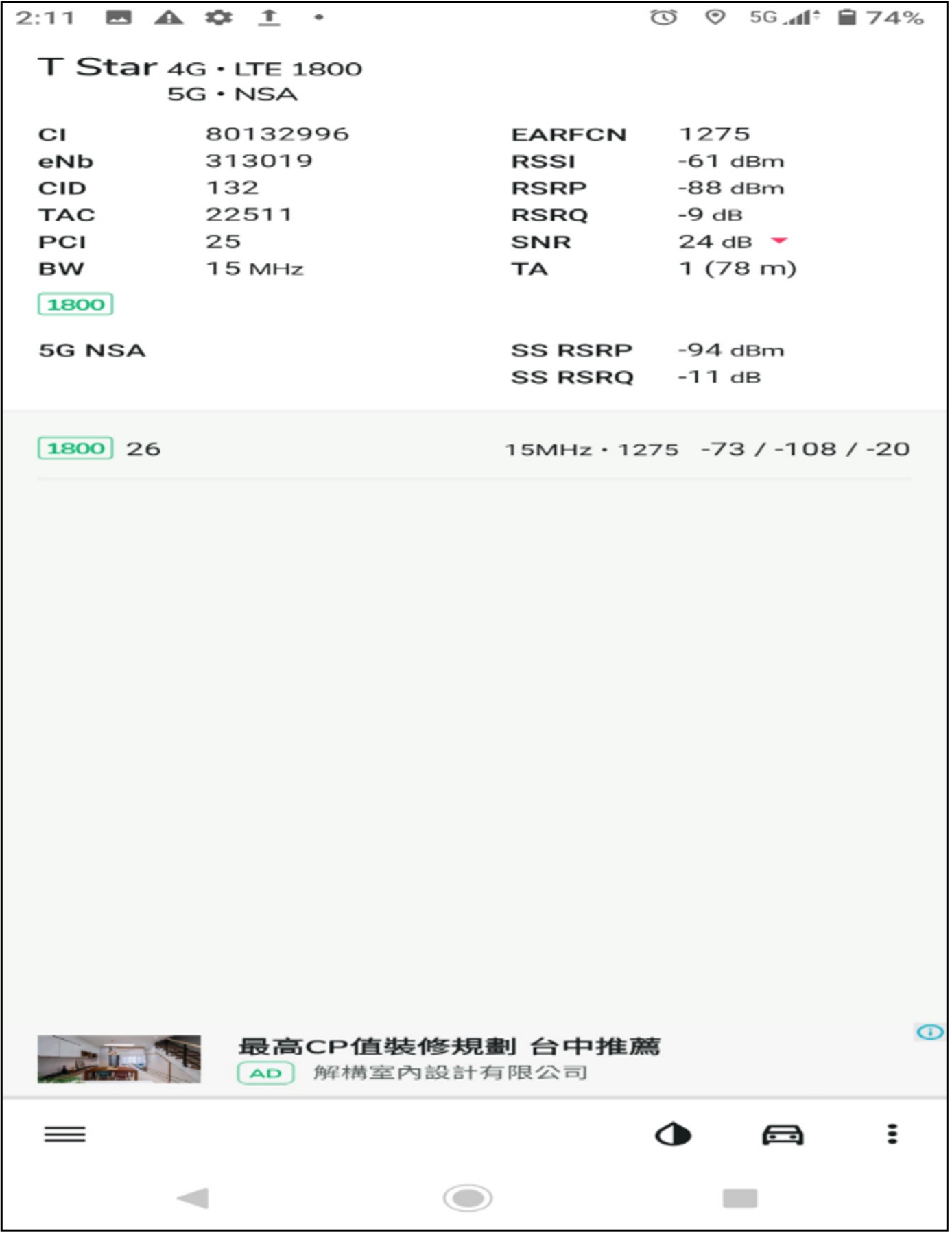The image size is (952, 1235).
Task: Tap the ad info icon
Action: click(930, 1032)
